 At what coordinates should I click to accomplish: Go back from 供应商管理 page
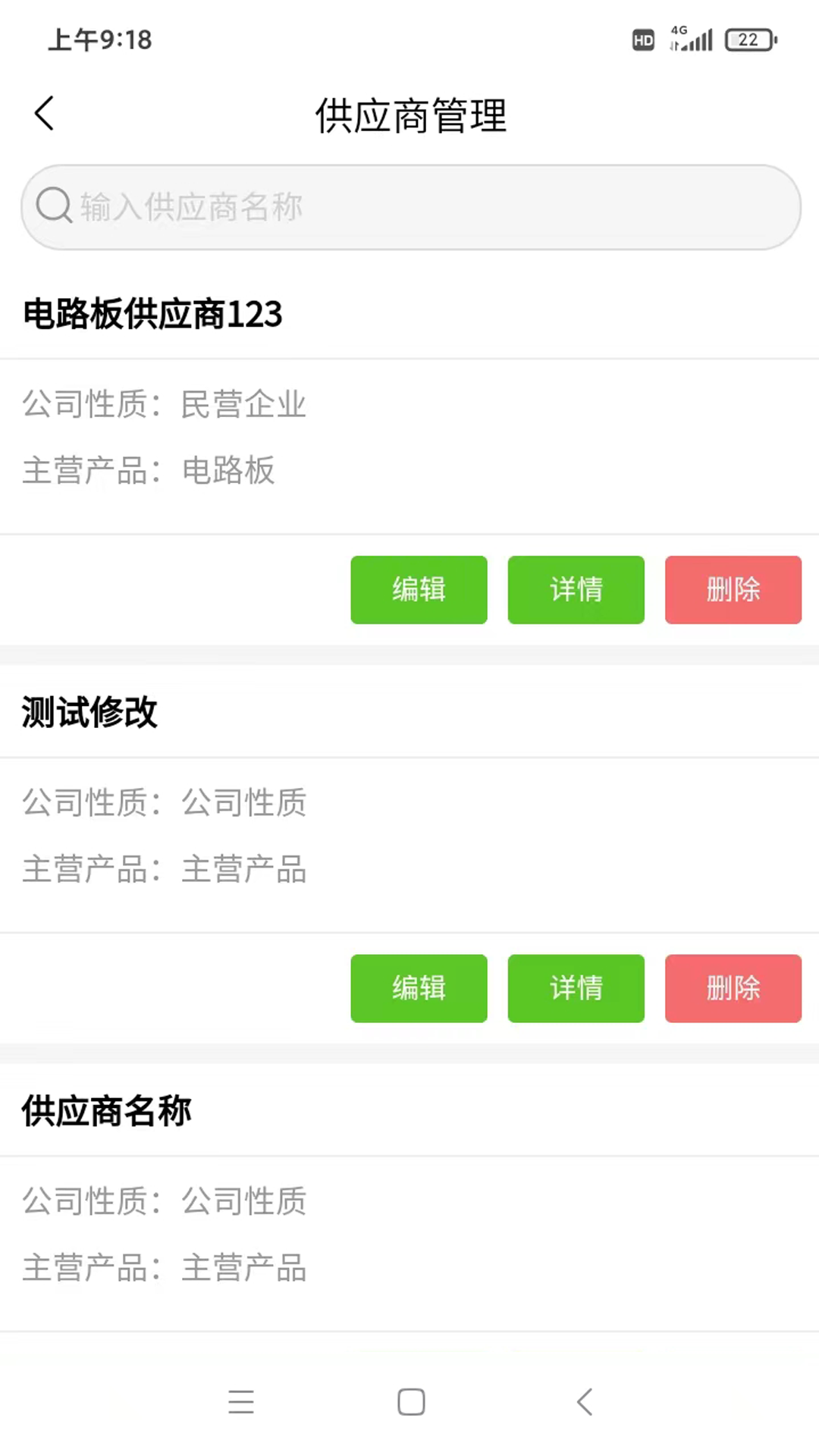[45, 114]
